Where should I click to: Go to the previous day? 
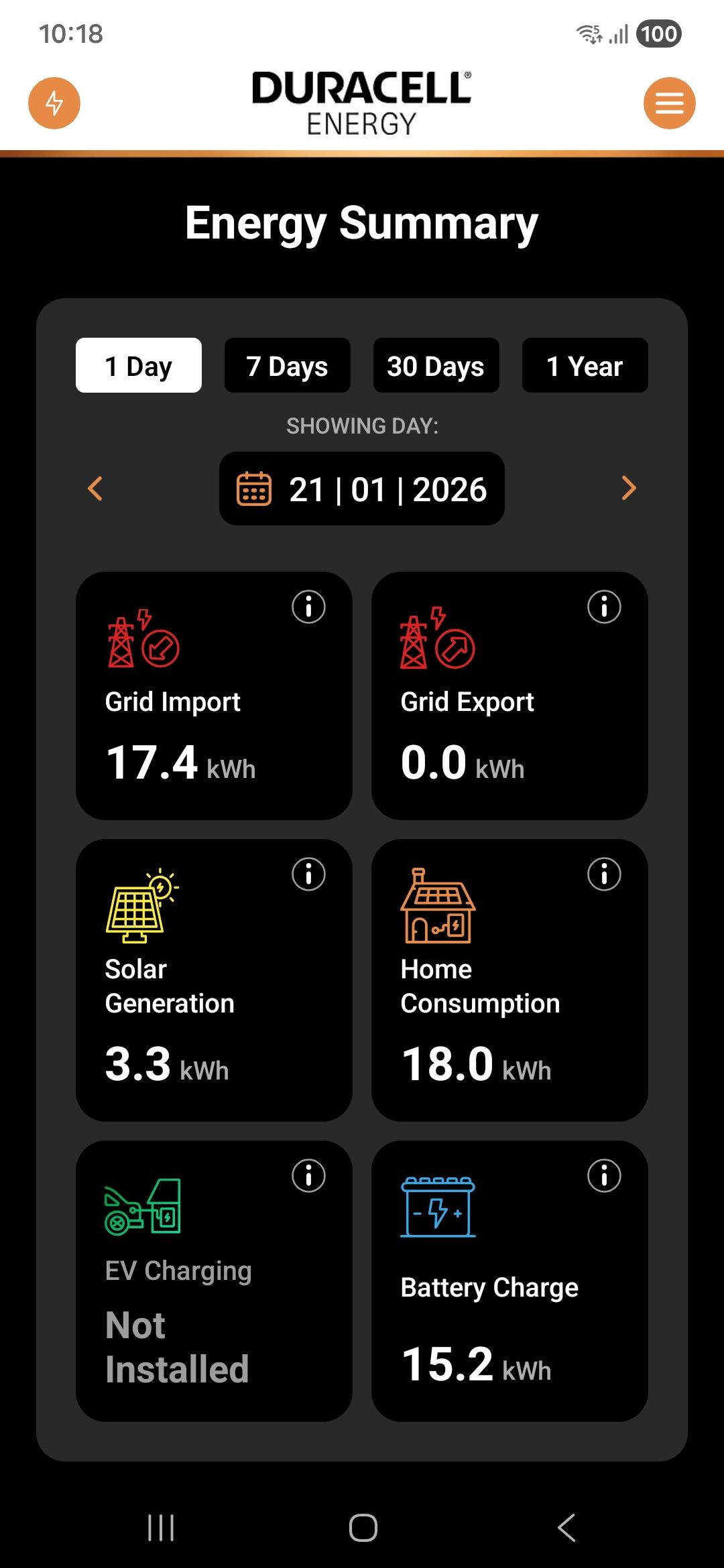pos(96,488)
